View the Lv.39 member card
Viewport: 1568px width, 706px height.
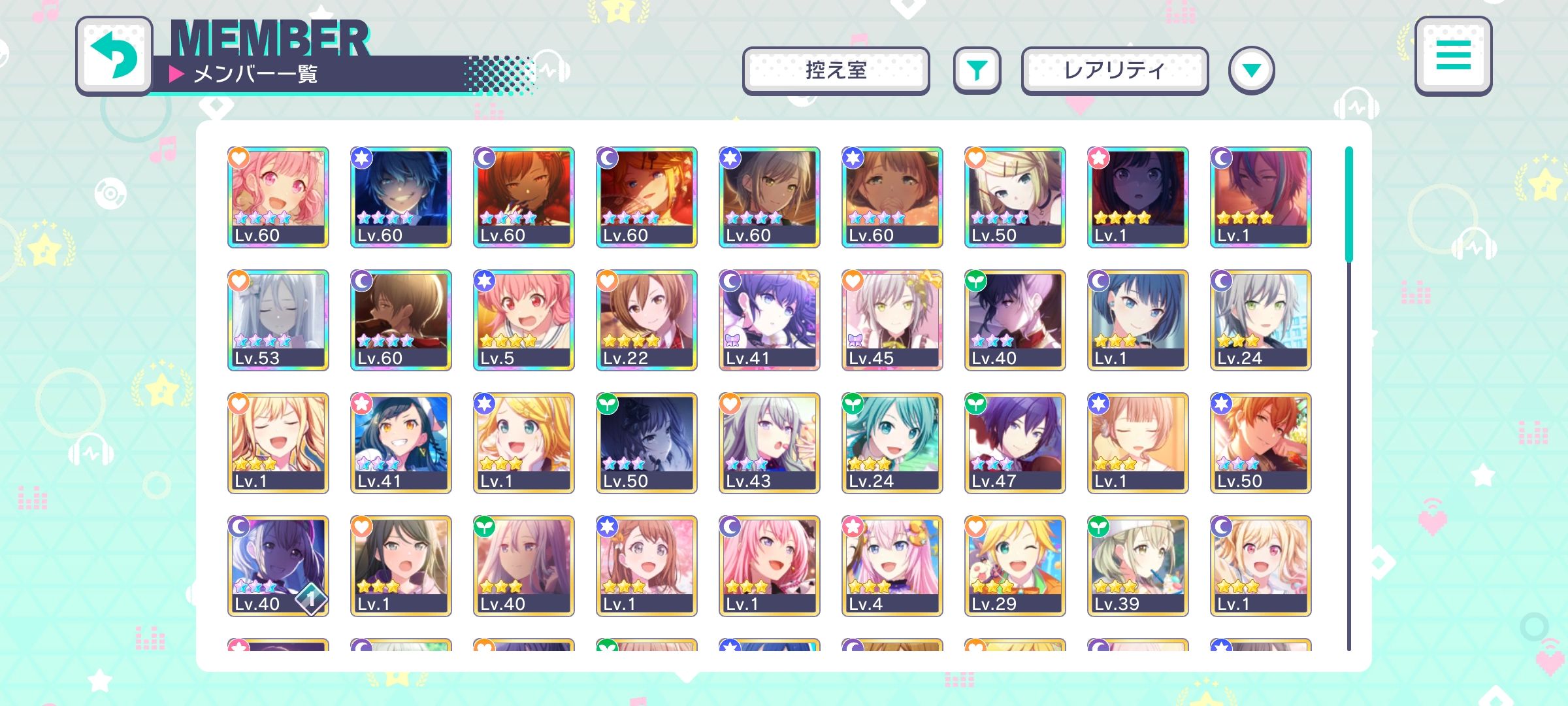click(x=1137, y=565)
